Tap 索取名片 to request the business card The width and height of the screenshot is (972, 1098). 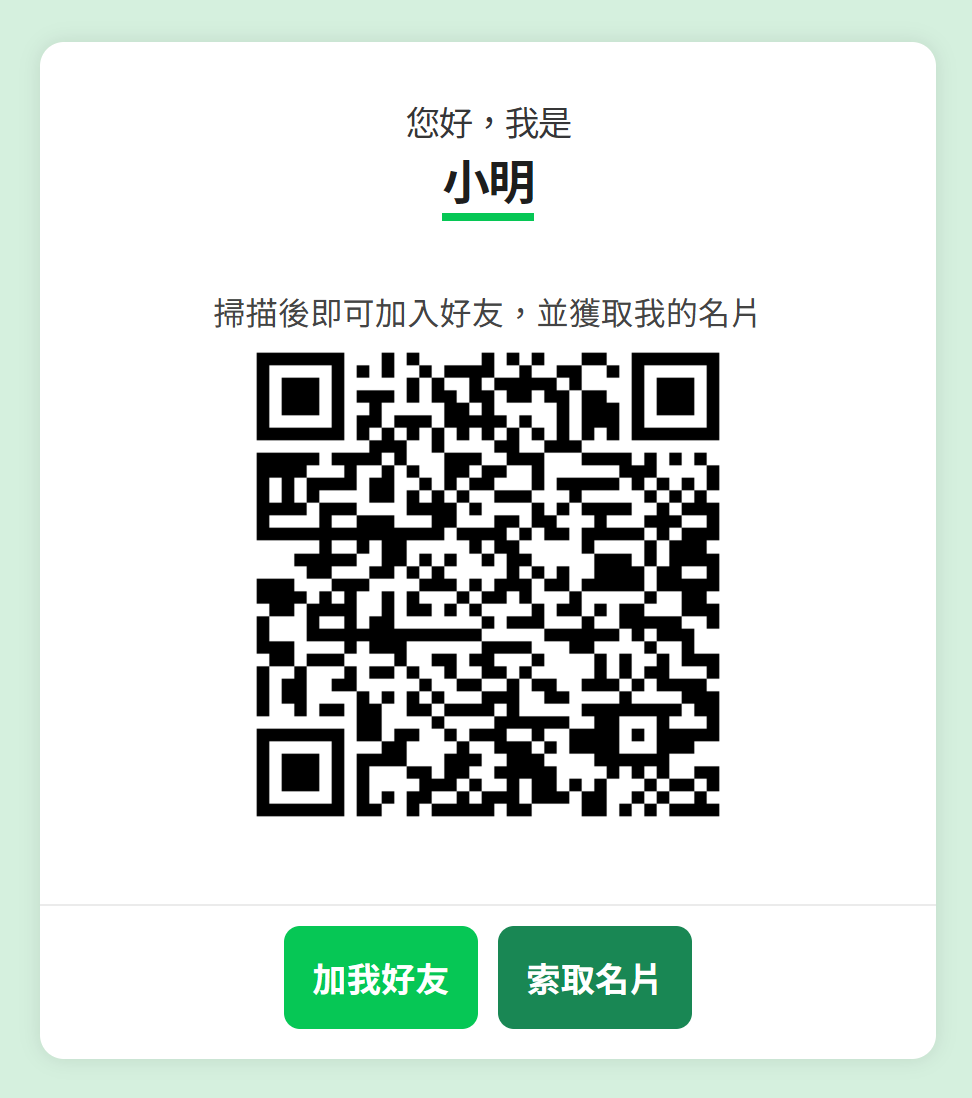594,978
